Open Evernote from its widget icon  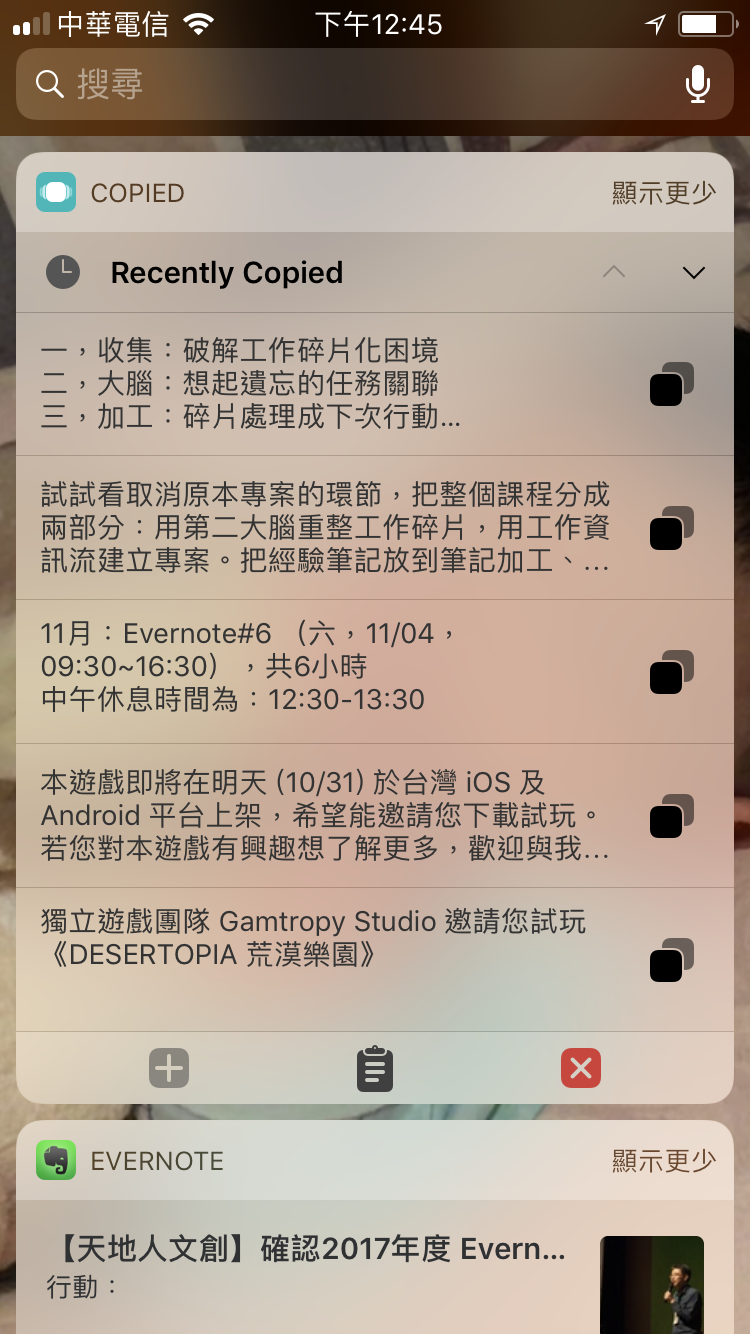[56, 1160]
